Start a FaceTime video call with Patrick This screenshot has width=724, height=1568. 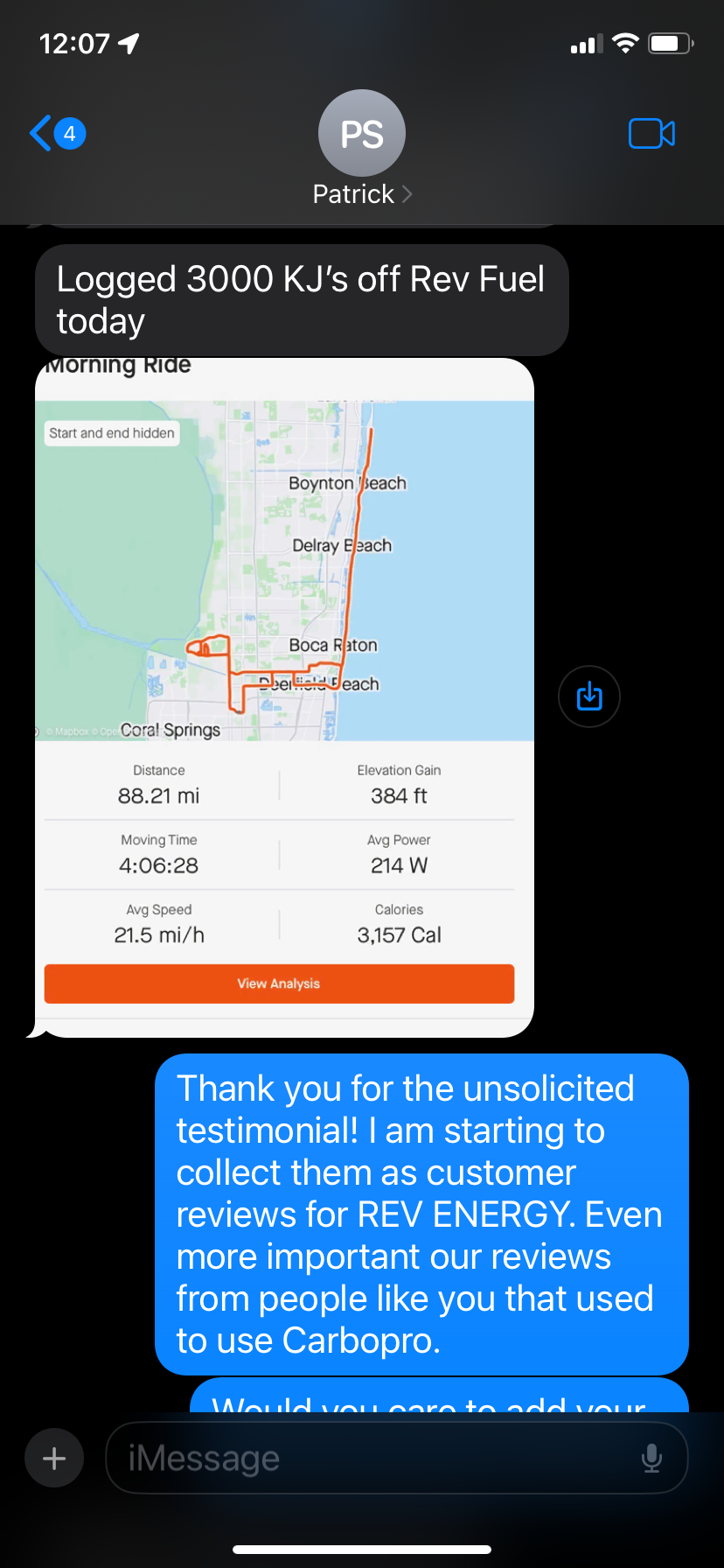651,134
